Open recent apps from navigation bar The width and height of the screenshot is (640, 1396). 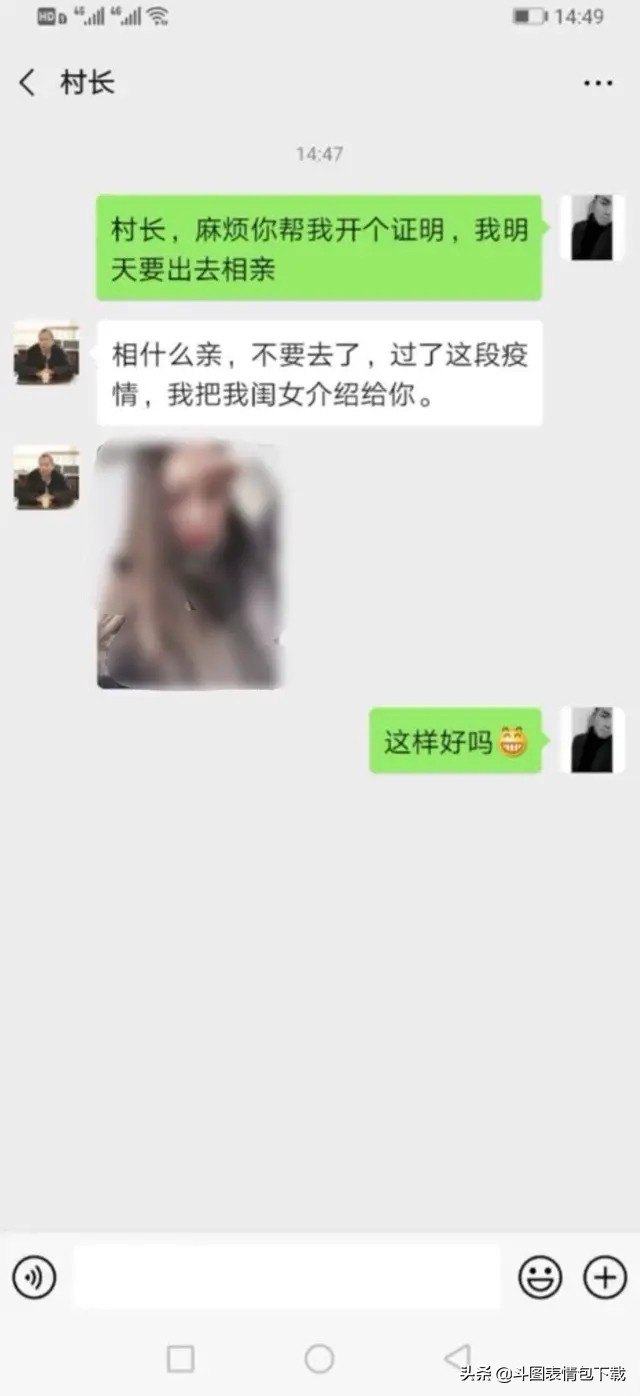181,1358
